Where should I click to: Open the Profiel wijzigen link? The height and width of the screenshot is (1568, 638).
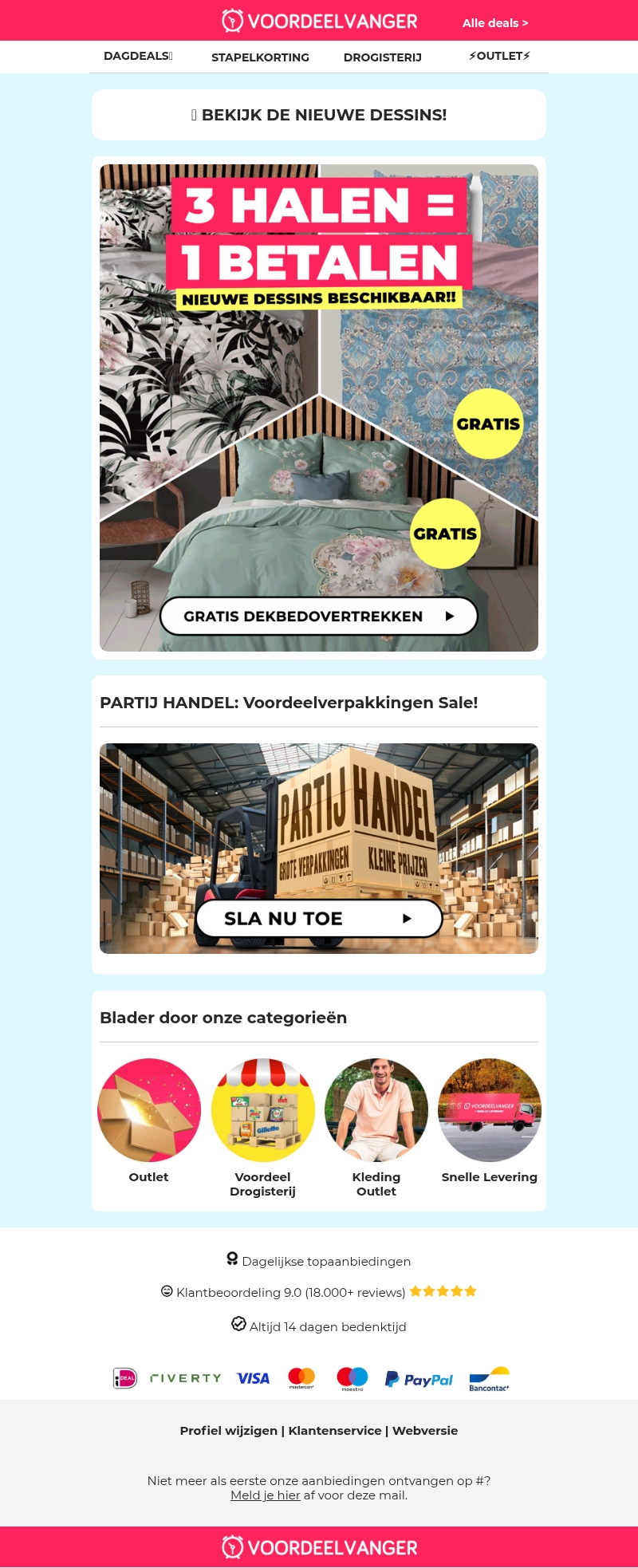[x=228, y=1431]
